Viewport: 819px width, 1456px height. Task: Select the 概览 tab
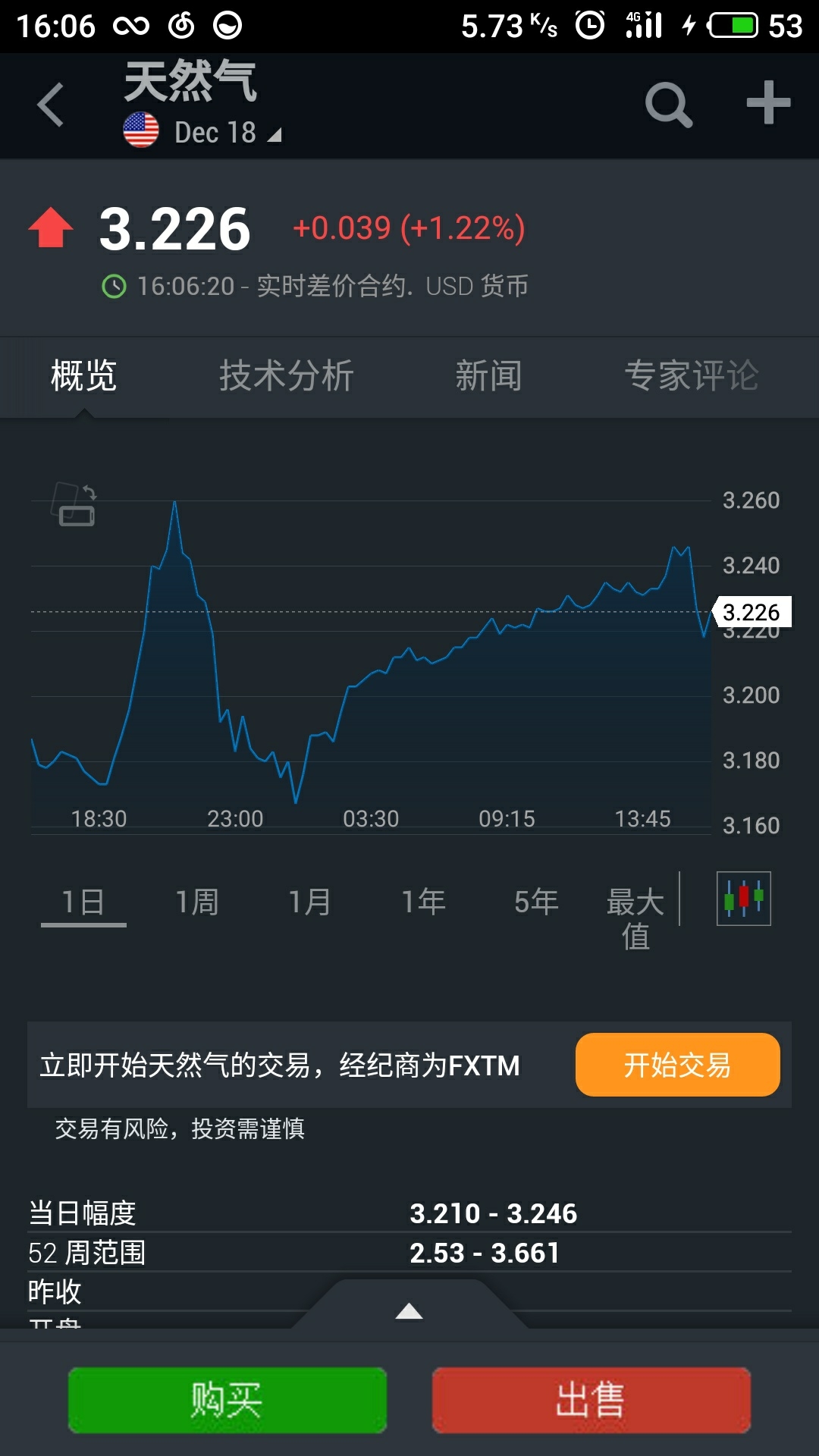tap(83, 375)
